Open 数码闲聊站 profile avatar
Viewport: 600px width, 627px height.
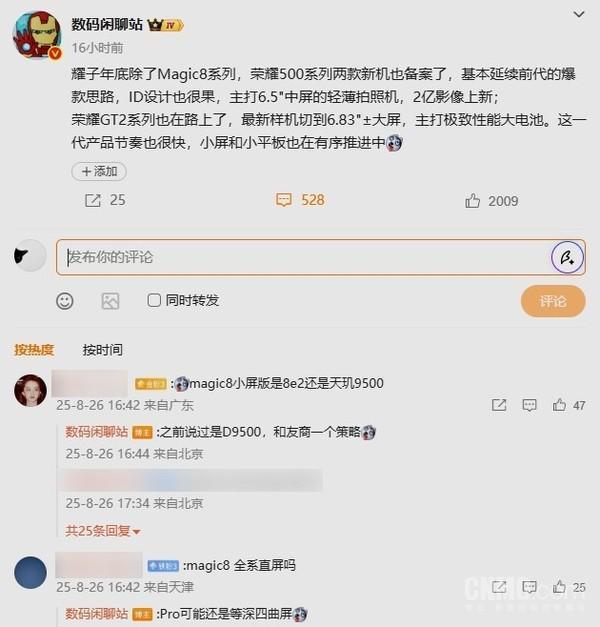point(38,35)
